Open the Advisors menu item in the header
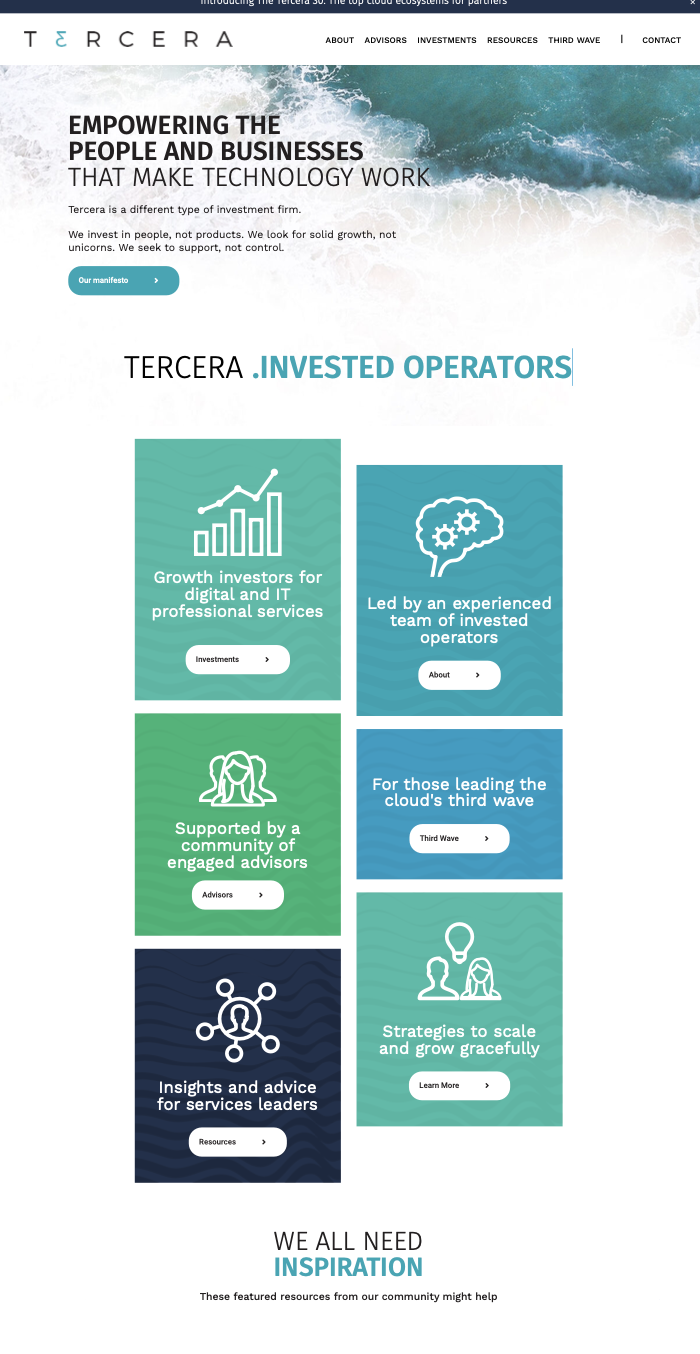 pyautogui.click(x=386, y=40)
